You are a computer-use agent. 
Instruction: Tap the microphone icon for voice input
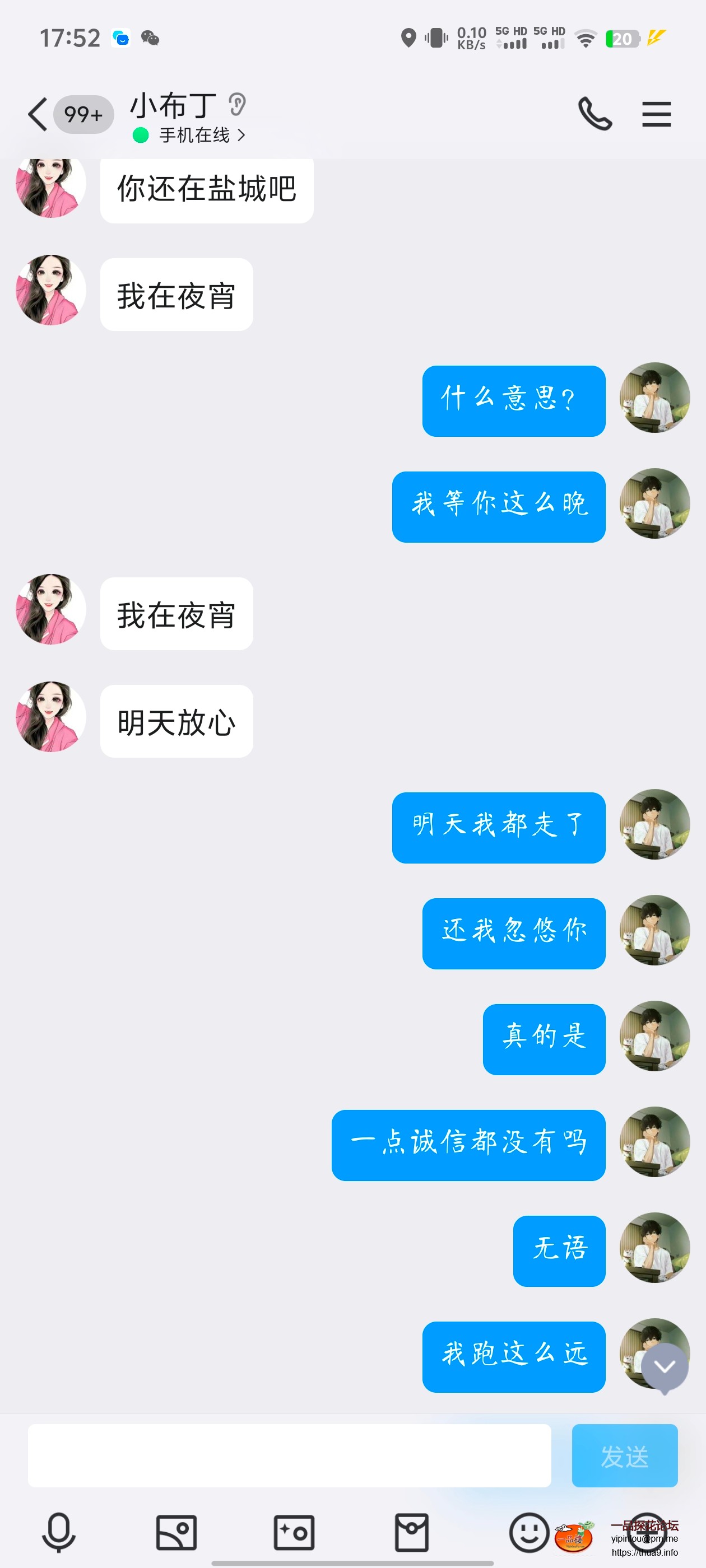click(58, 1529)
